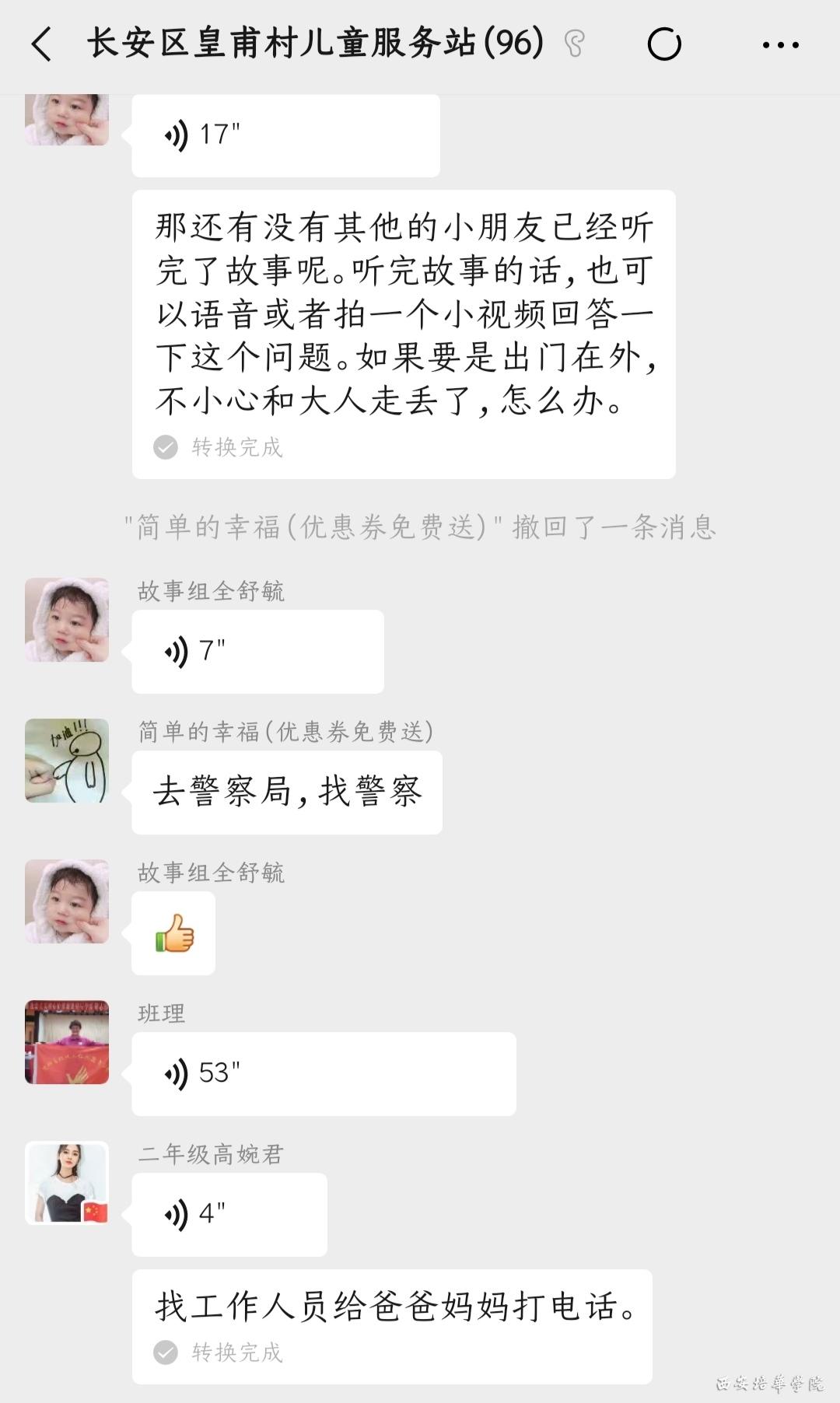Play the 17-second voice message
The width and height of the screenshot is (840, 1403).
[x=285, y=135]
